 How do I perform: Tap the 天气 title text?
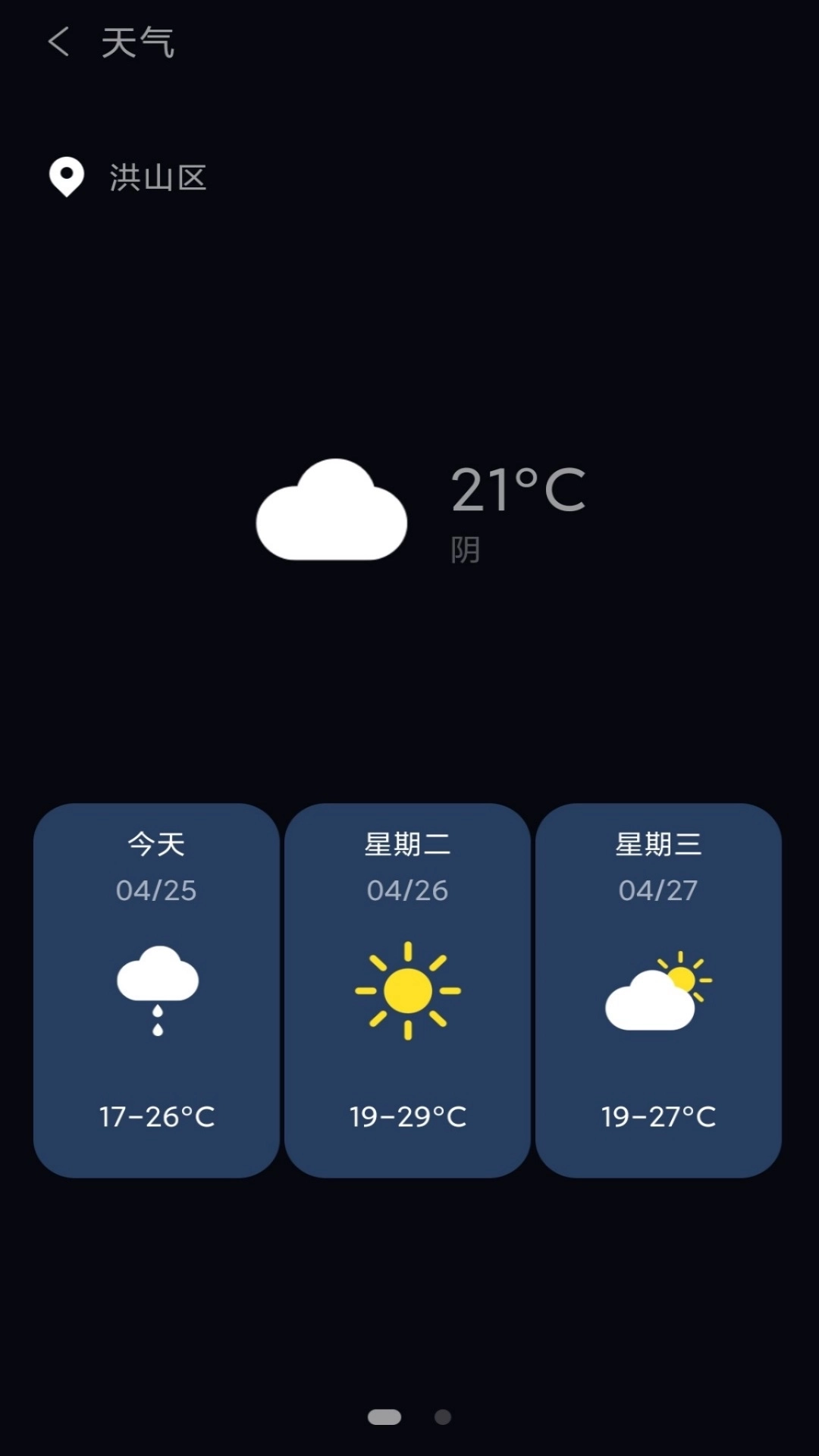pos(136,43)
